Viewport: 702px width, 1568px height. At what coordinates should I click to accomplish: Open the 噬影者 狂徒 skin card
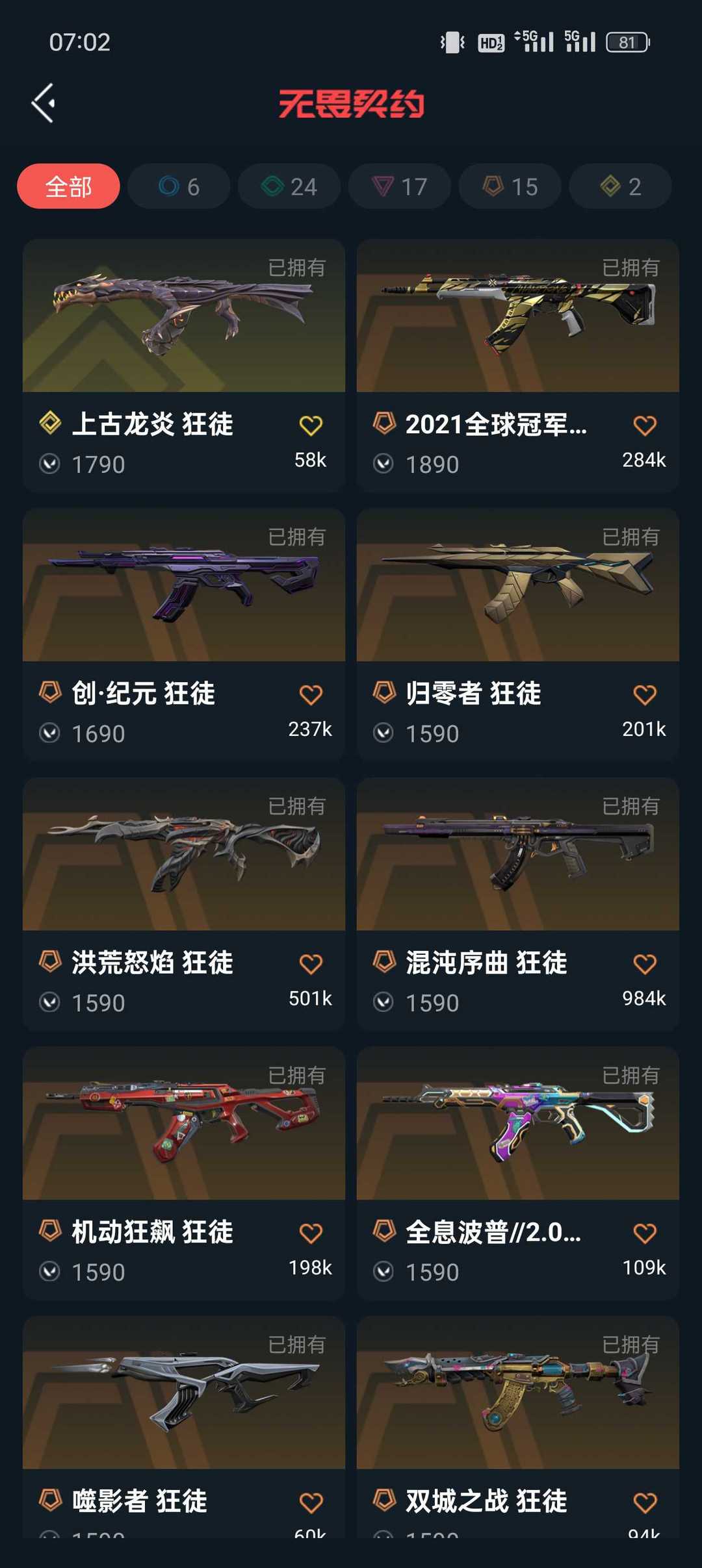click(x=184, y=1427)
